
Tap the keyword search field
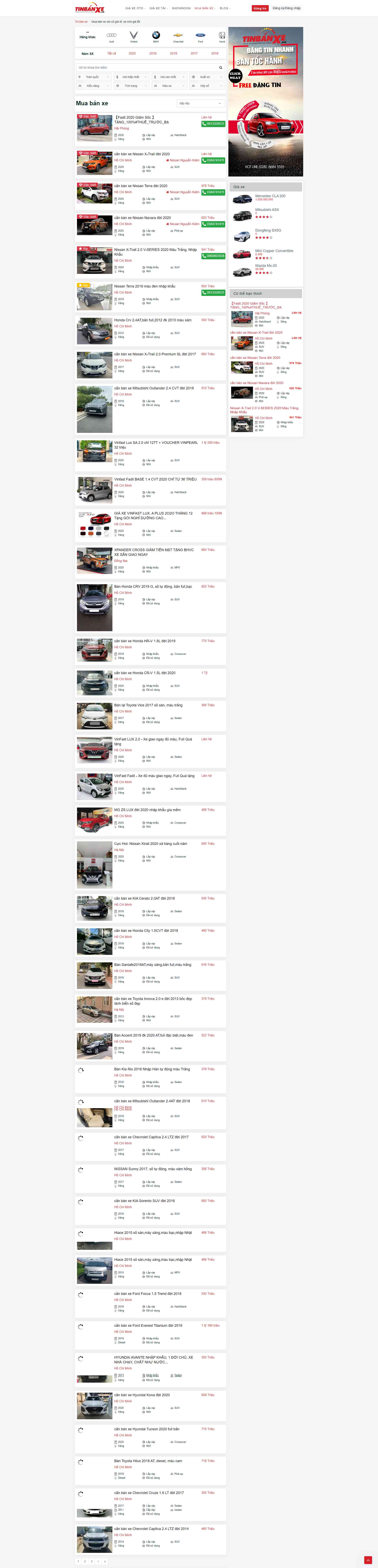coord(146,67)
